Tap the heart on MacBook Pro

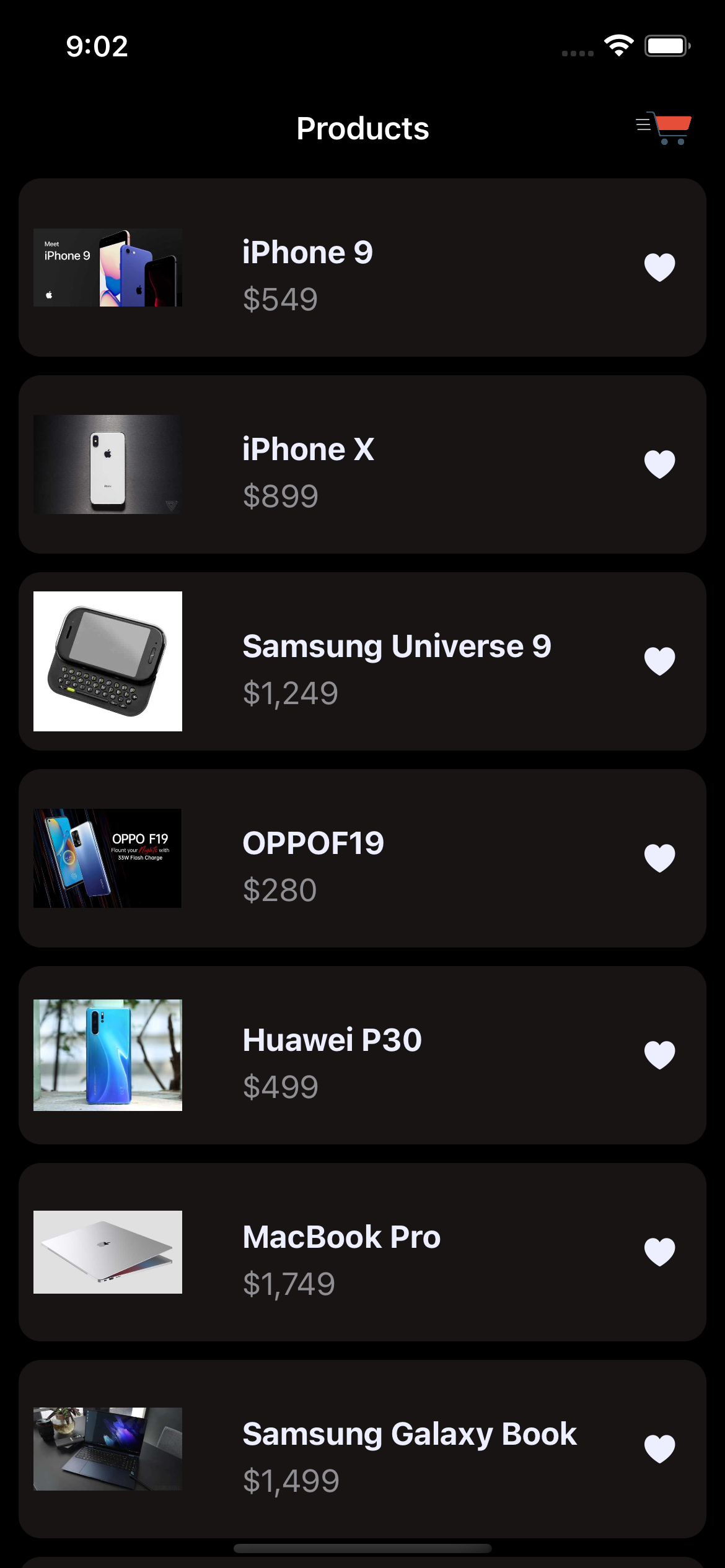point(659,1252)
